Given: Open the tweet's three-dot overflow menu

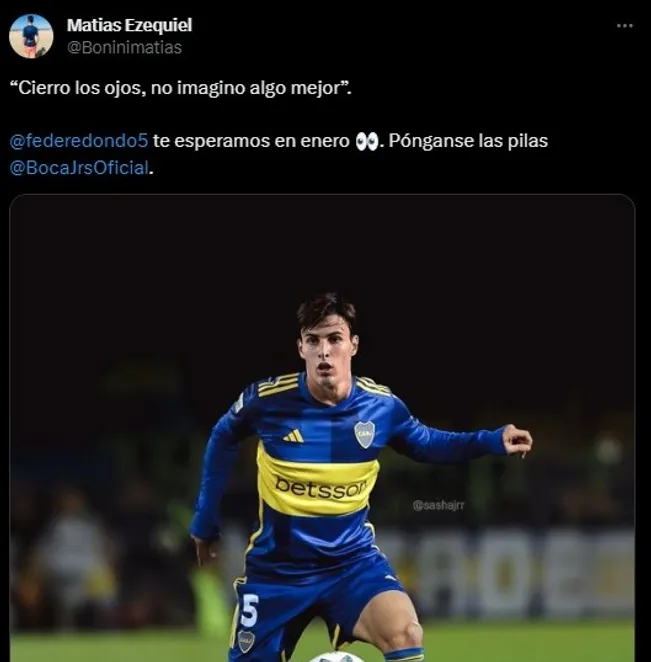Looking at the screenshot, I should coord(625,26).
